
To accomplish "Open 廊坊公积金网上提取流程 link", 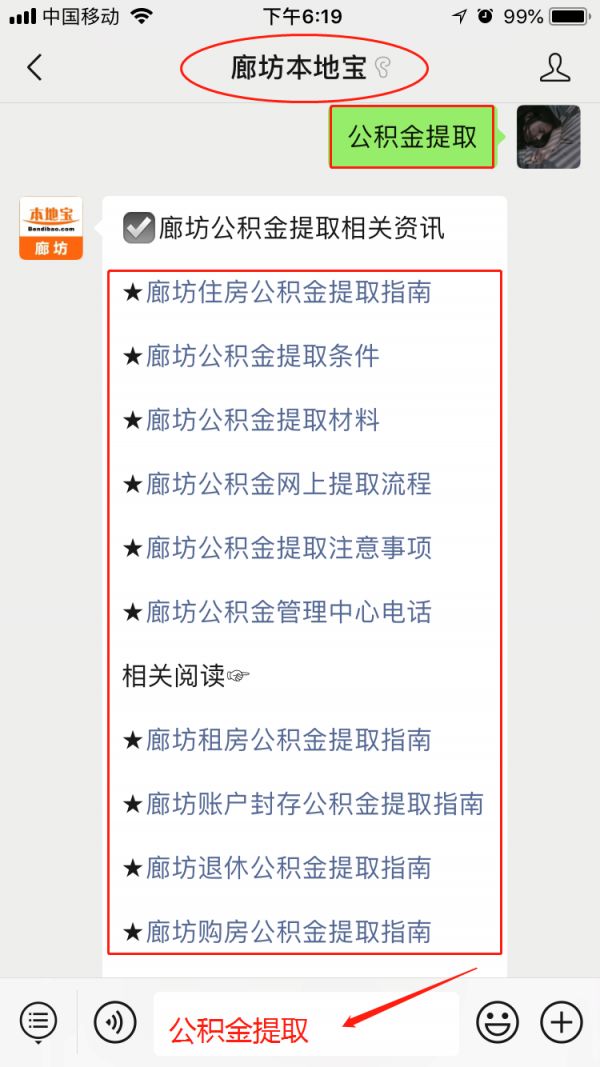I will (x=288, y=484).
